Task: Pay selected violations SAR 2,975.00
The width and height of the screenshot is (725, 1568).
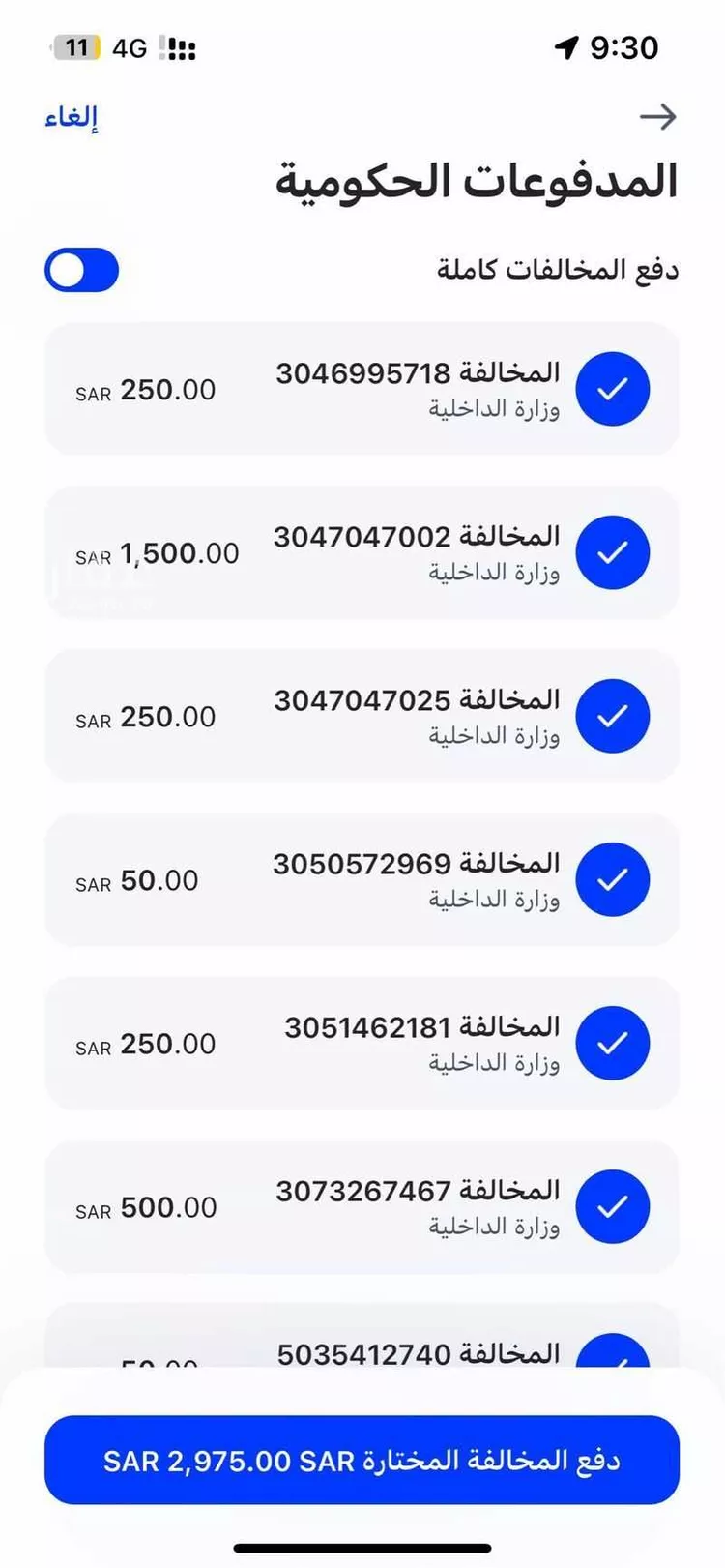Action: (x=362, y=1460)
